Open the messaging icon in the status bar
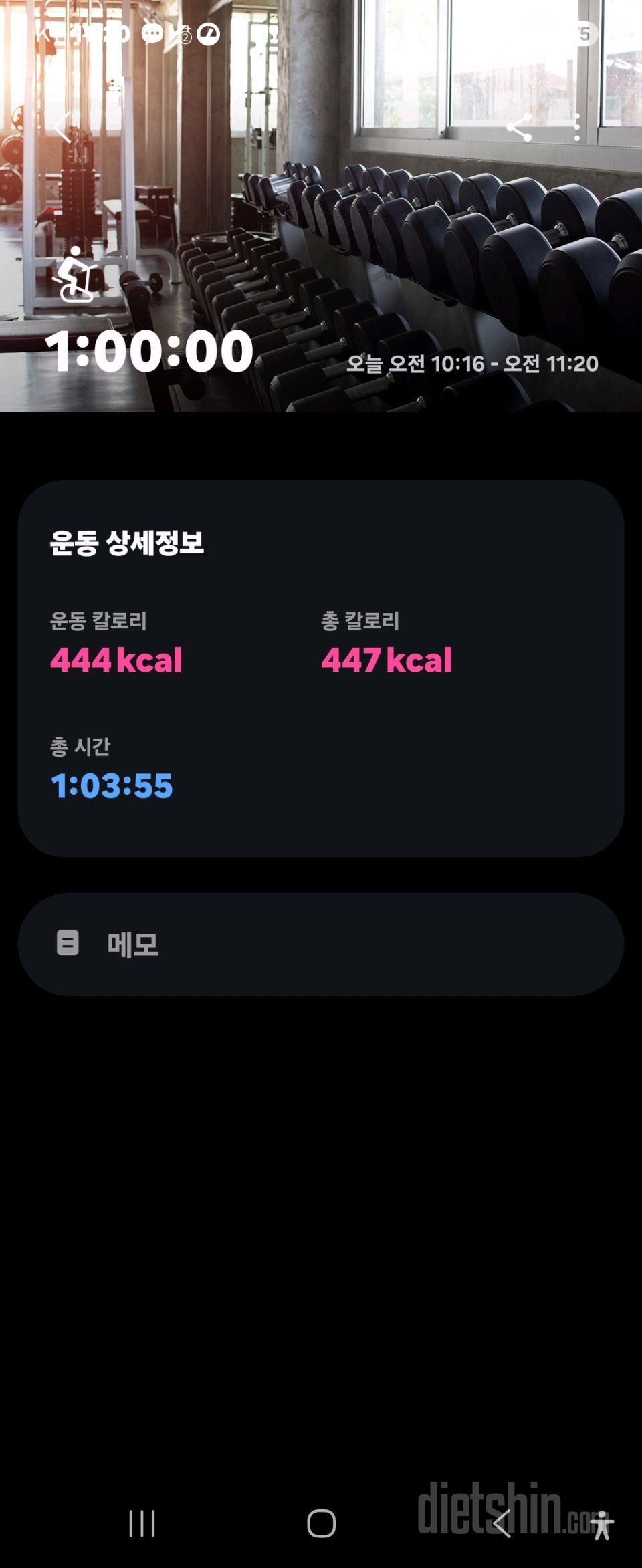The image size is (642, 1568). point(152,34)
